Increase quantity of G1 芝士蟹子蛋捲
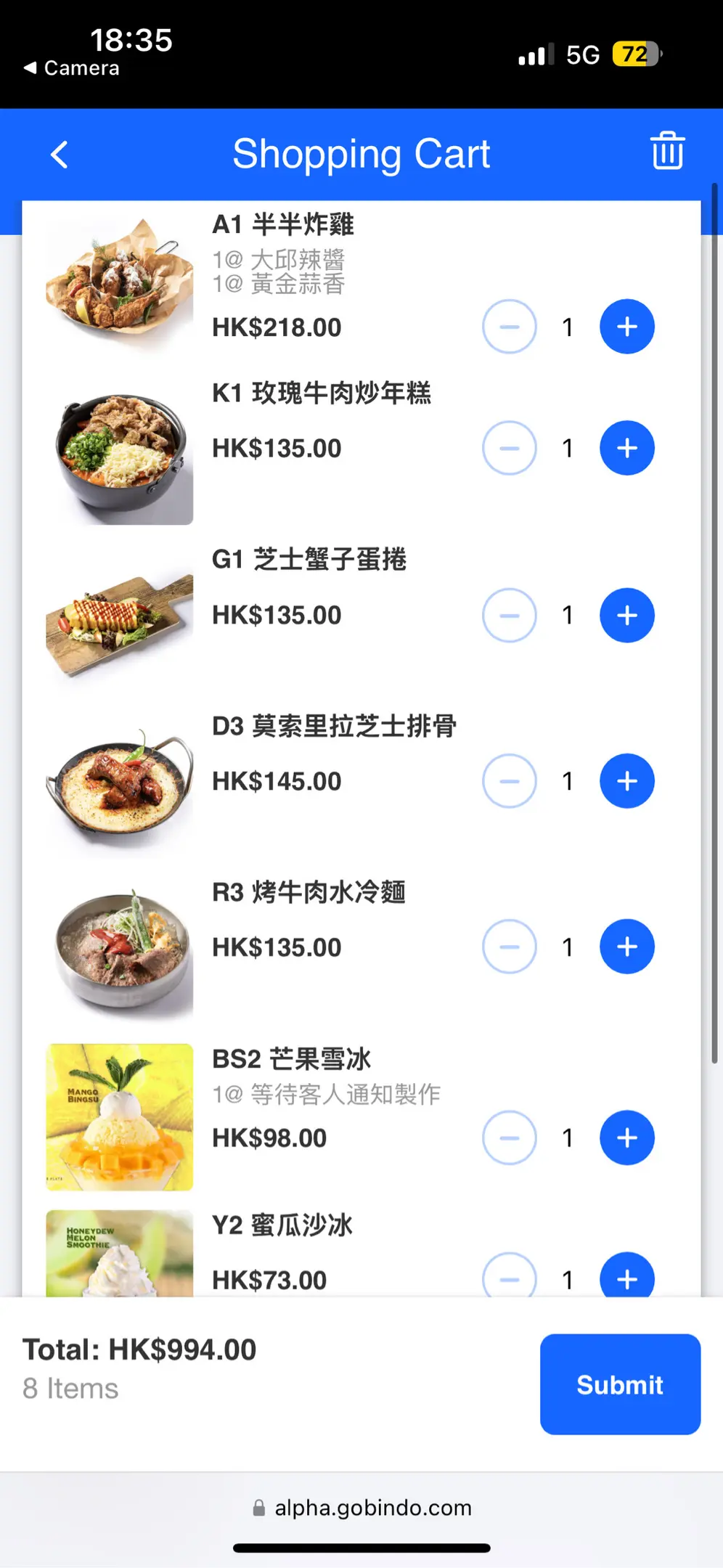Viewport: 723px width, 1568px height. (x=627, y=615)
